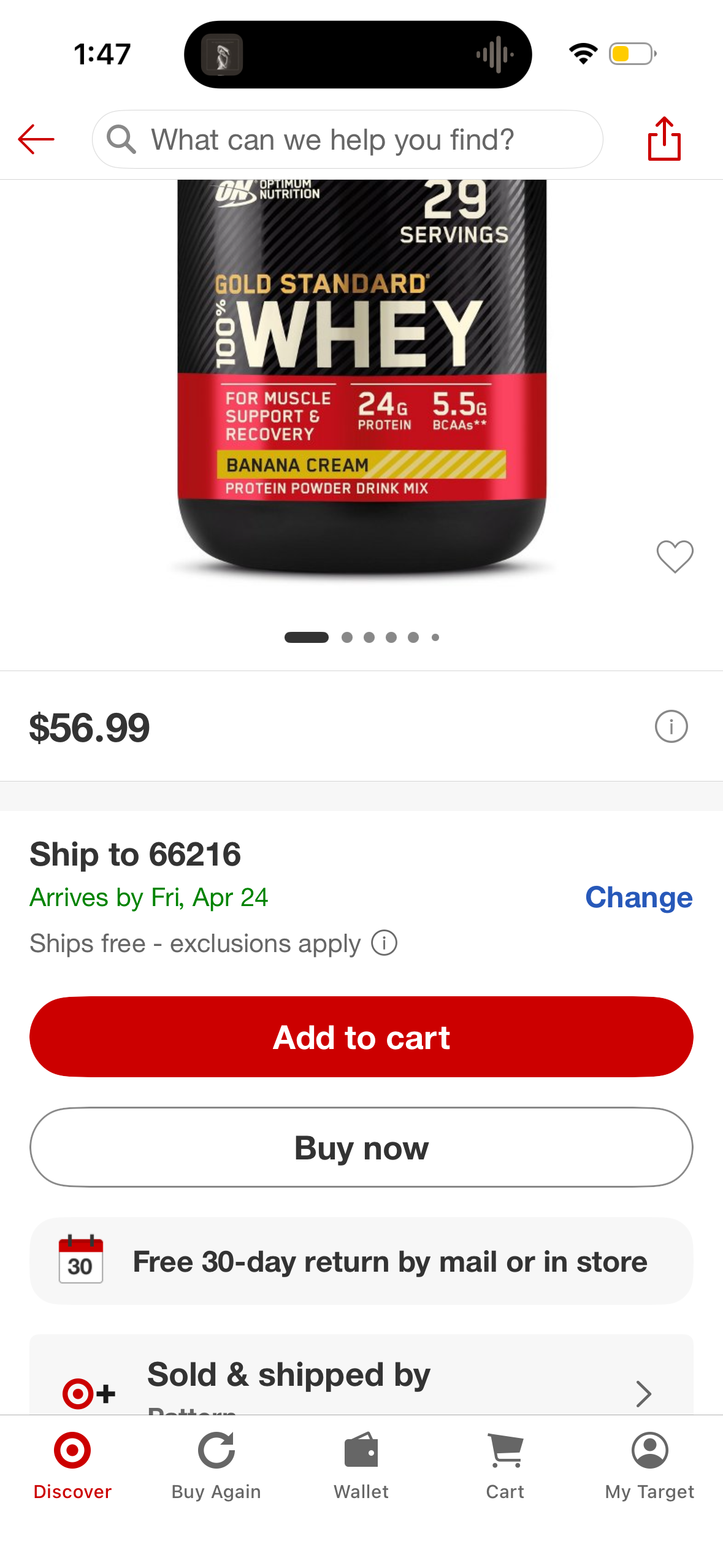Go back with the red arrow
This screenshot has height=1568, width=723.
[x=36, y=139]
